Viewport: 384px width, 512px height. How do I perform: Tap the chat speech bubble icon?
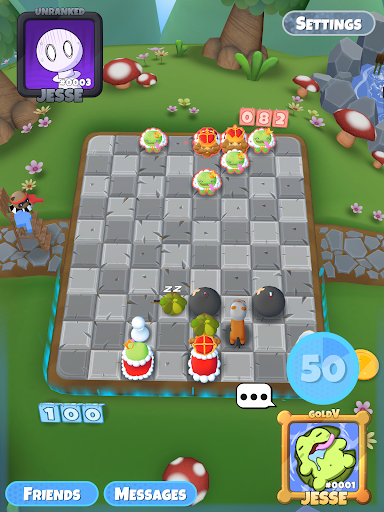255,396
